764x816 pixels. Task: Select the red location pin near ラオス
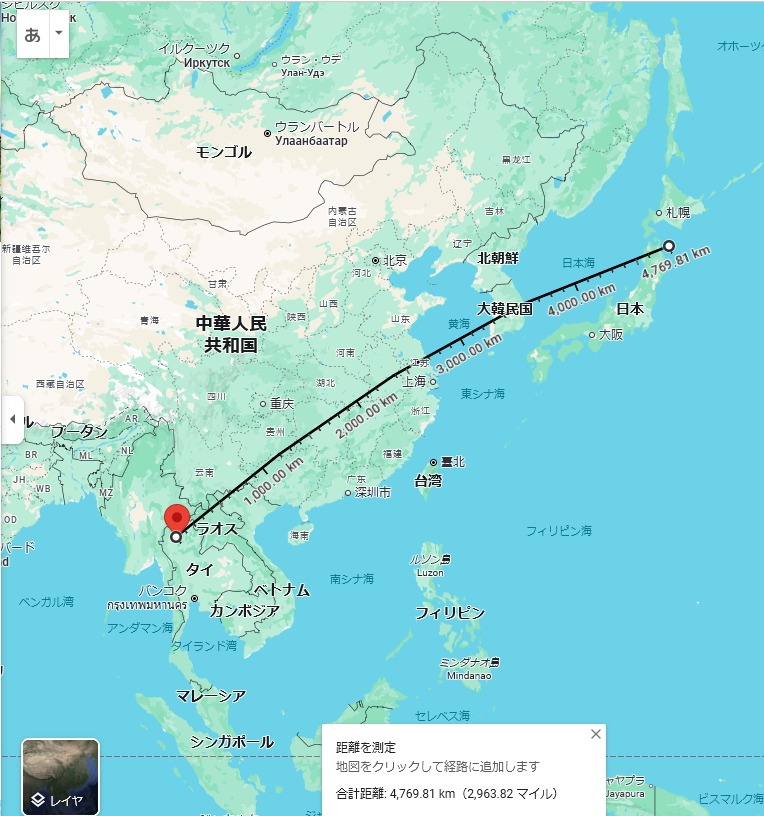(177, 518)
